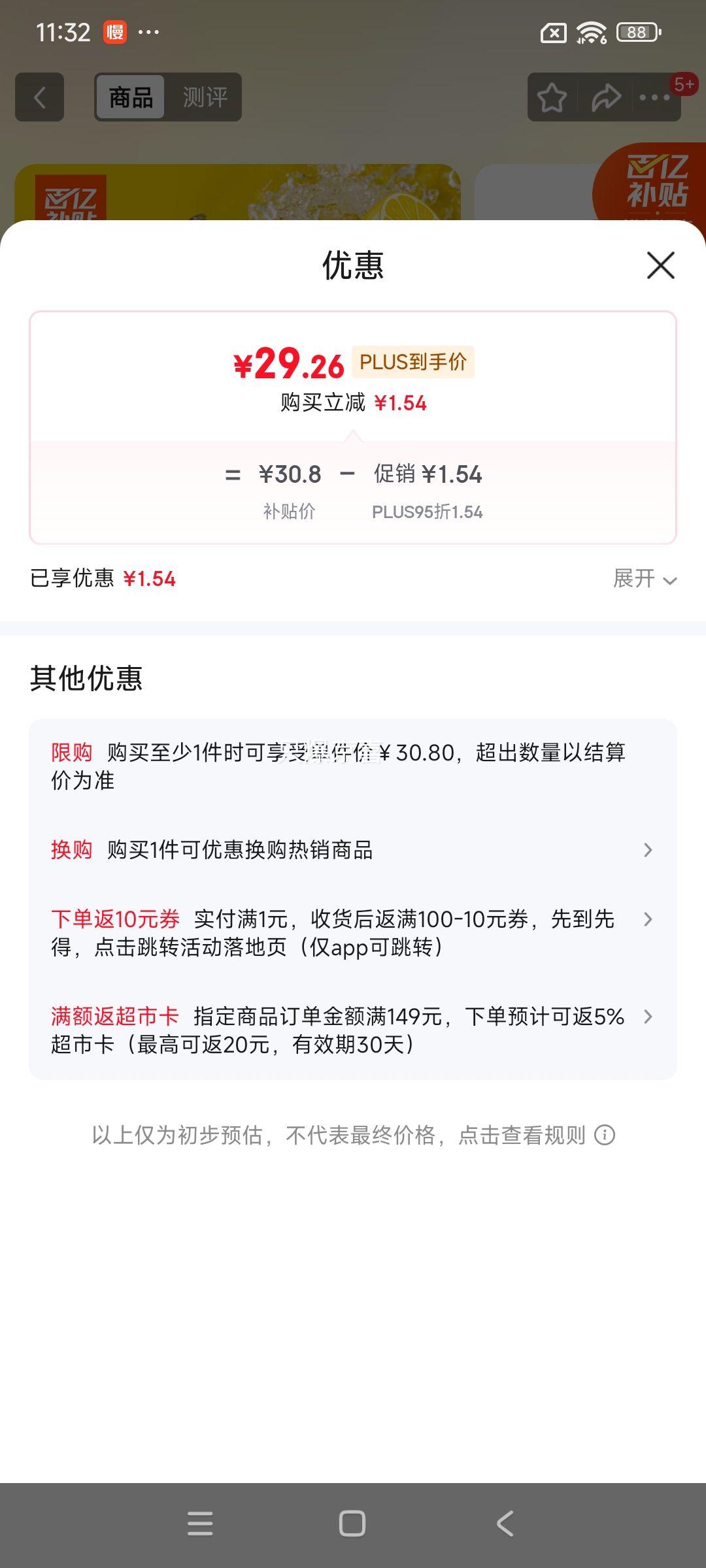Open recent apps from the navigation bar
Viewport: 706px width, 1568px height.
click(200, 1524)
